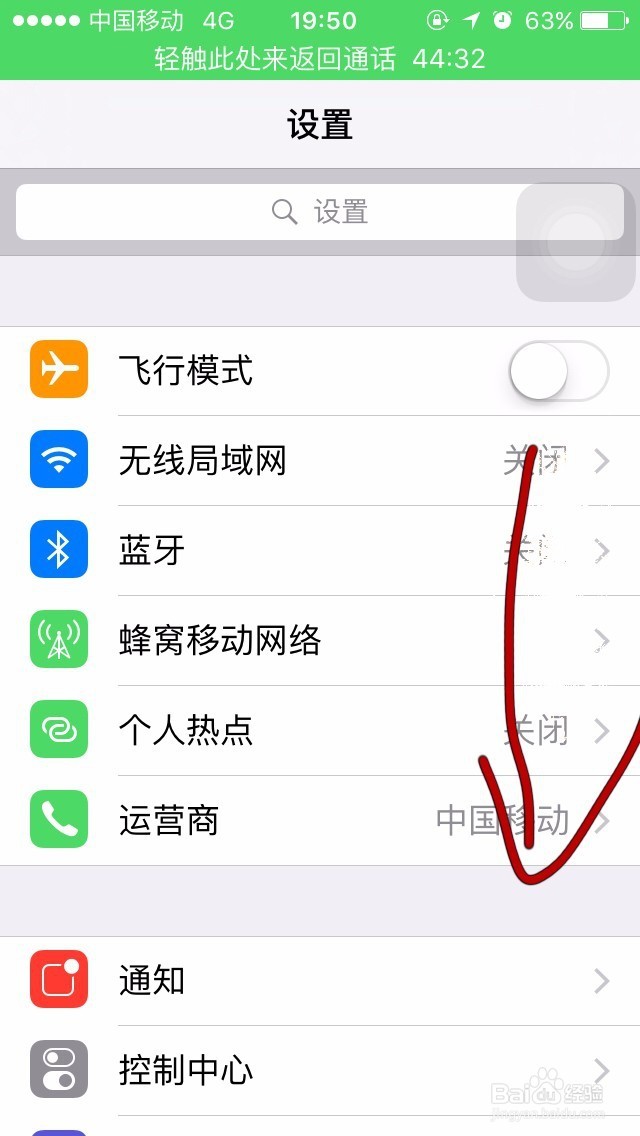The width and height of the screenshot is (640, 1136).
Task: Tap the green bar to return to call
Action: pyautogui.click(x=320, y=59)
